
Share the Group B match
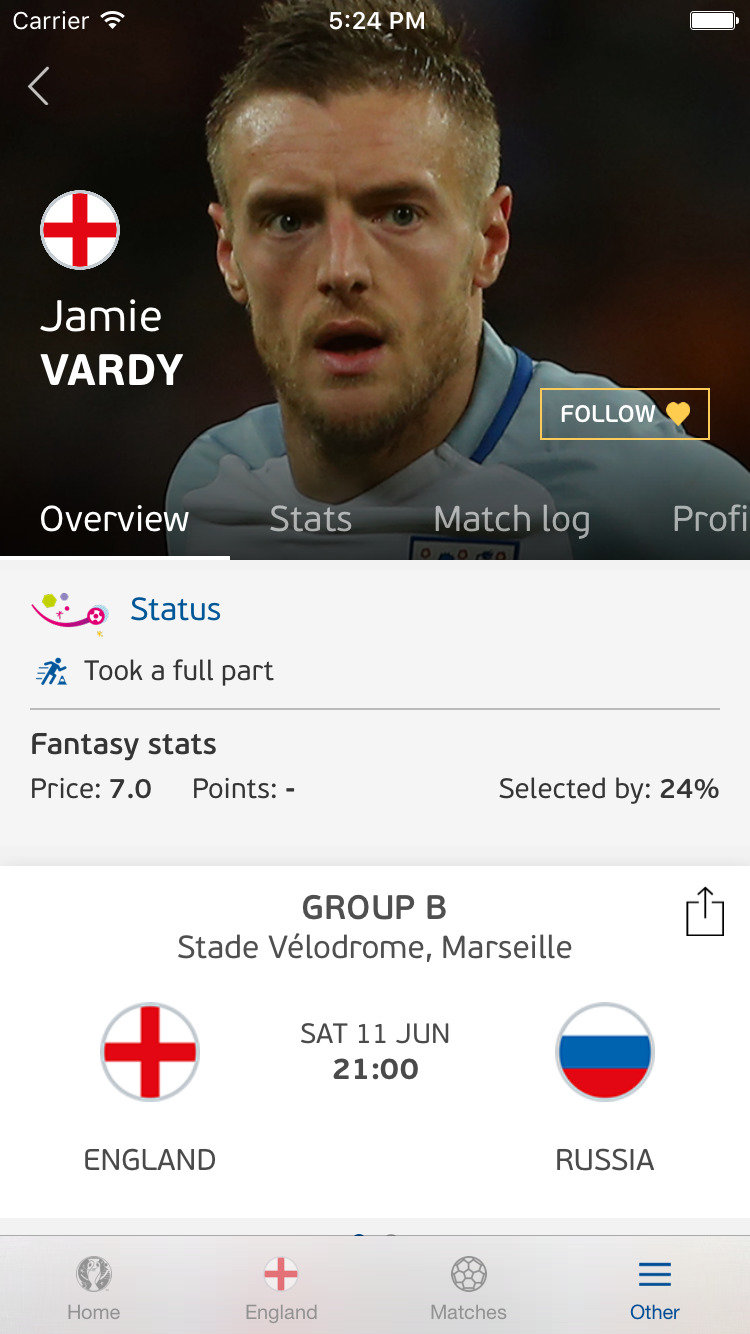704,912
